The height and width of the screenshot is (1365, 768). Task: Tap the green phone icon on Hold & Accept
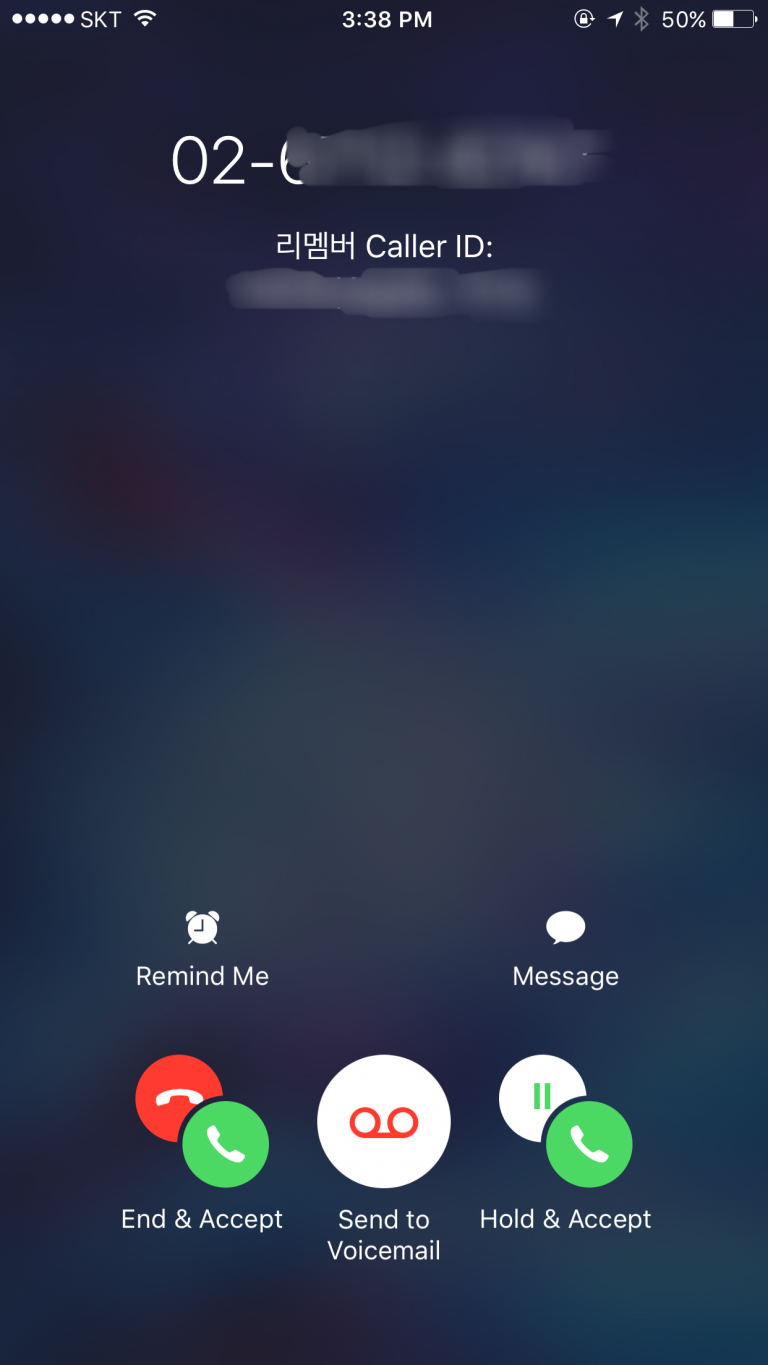pos(589,1144)
